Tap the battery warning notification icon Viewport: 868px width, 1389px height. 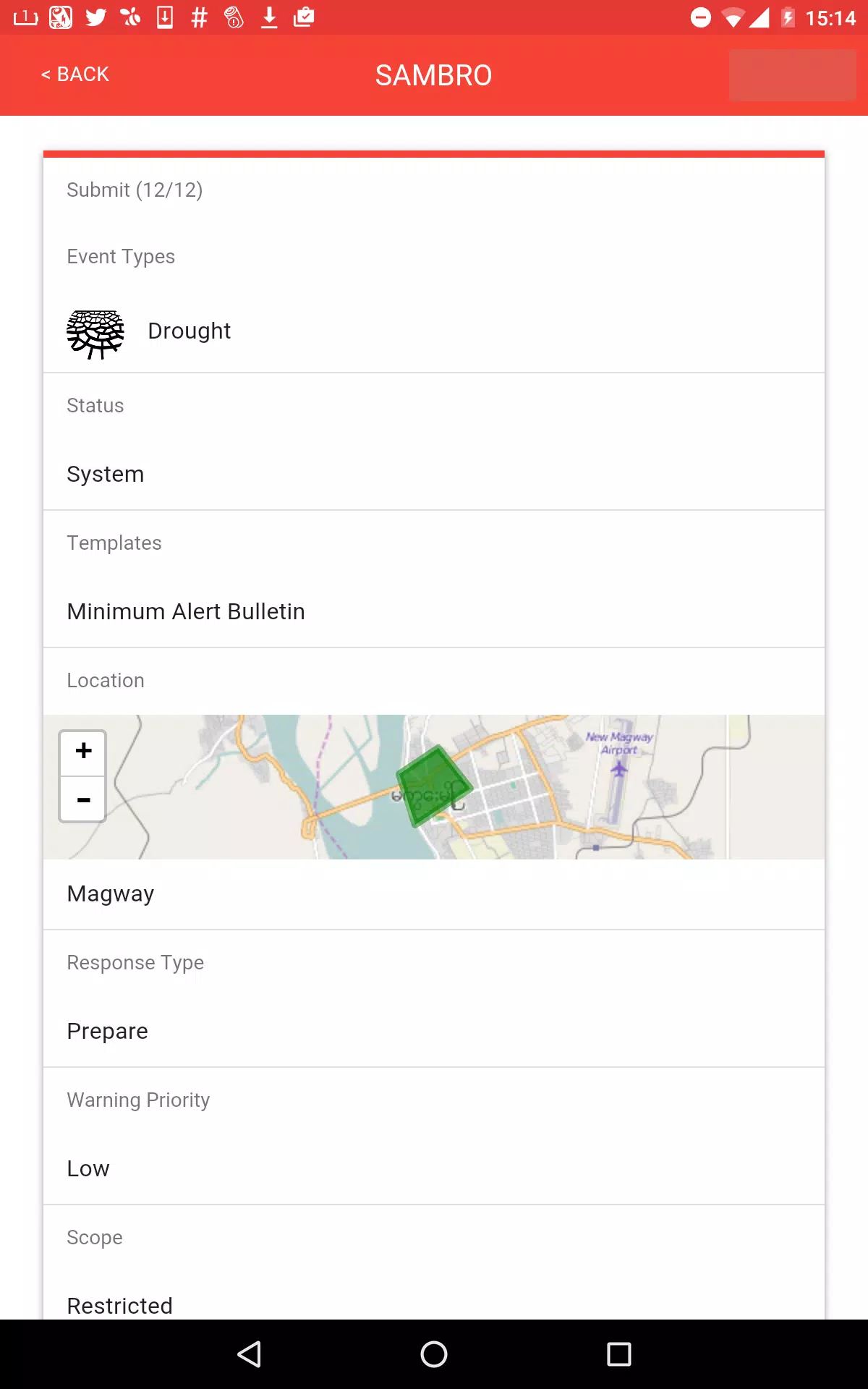point(233,17)
